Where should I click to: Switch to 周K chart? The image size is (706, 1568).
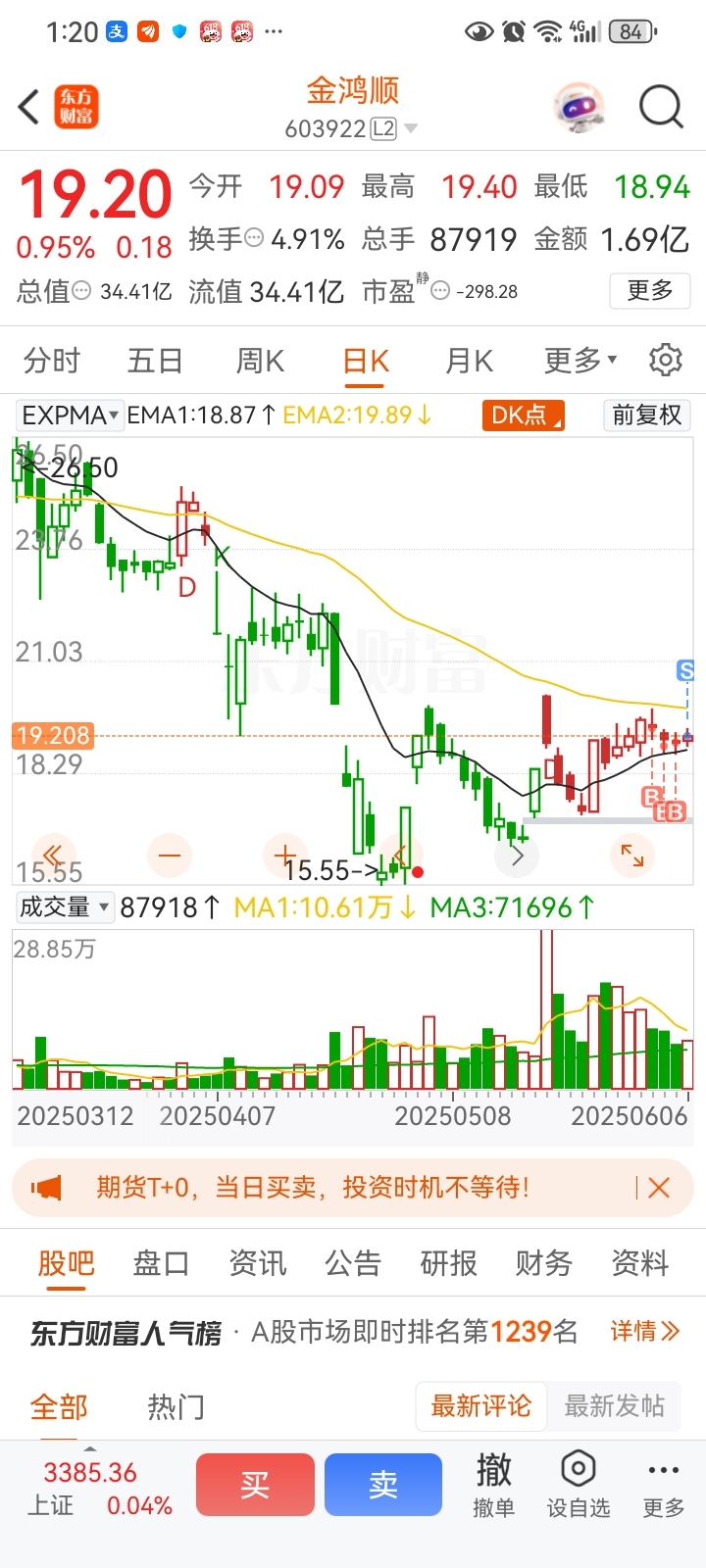[x=260, y=361]
